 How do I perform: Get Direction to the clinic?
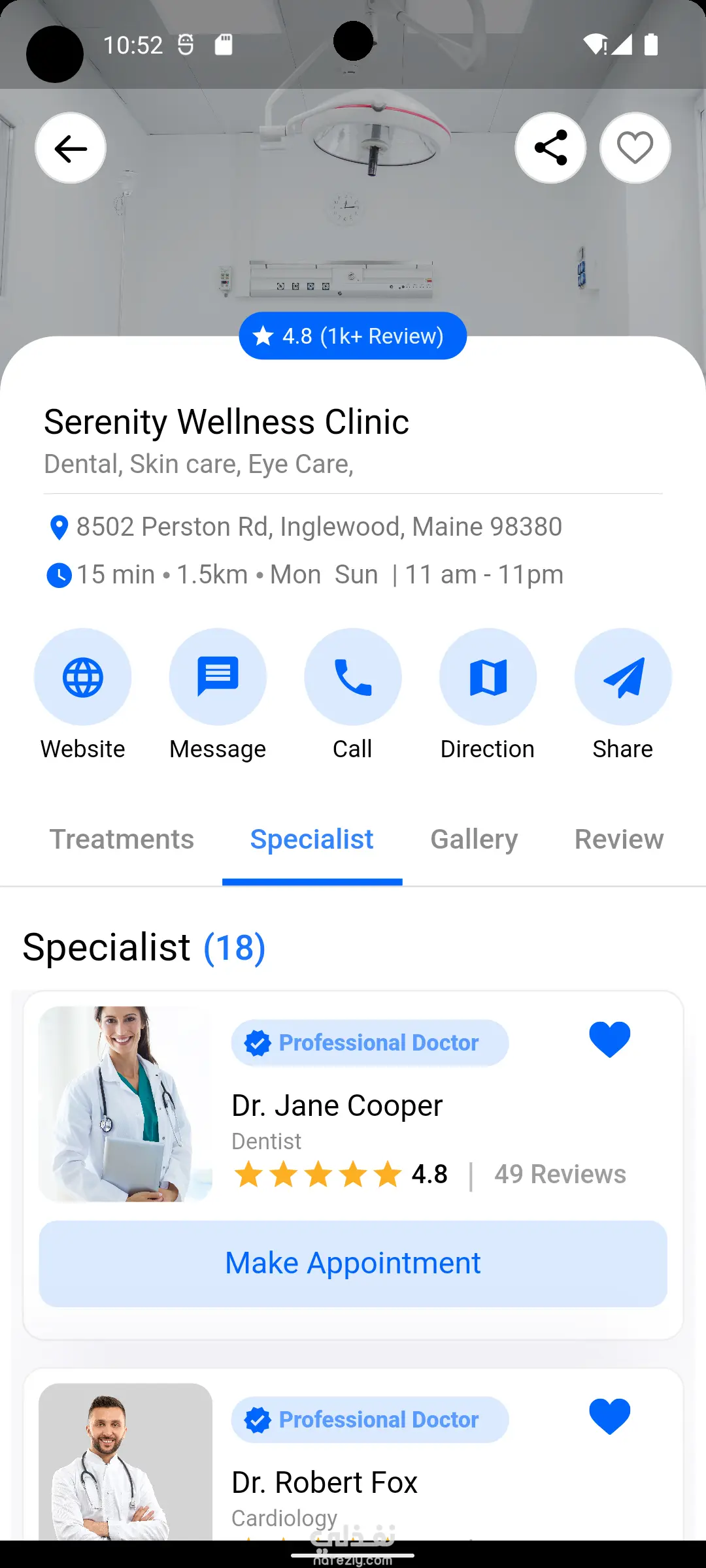(x=488, y=677)
